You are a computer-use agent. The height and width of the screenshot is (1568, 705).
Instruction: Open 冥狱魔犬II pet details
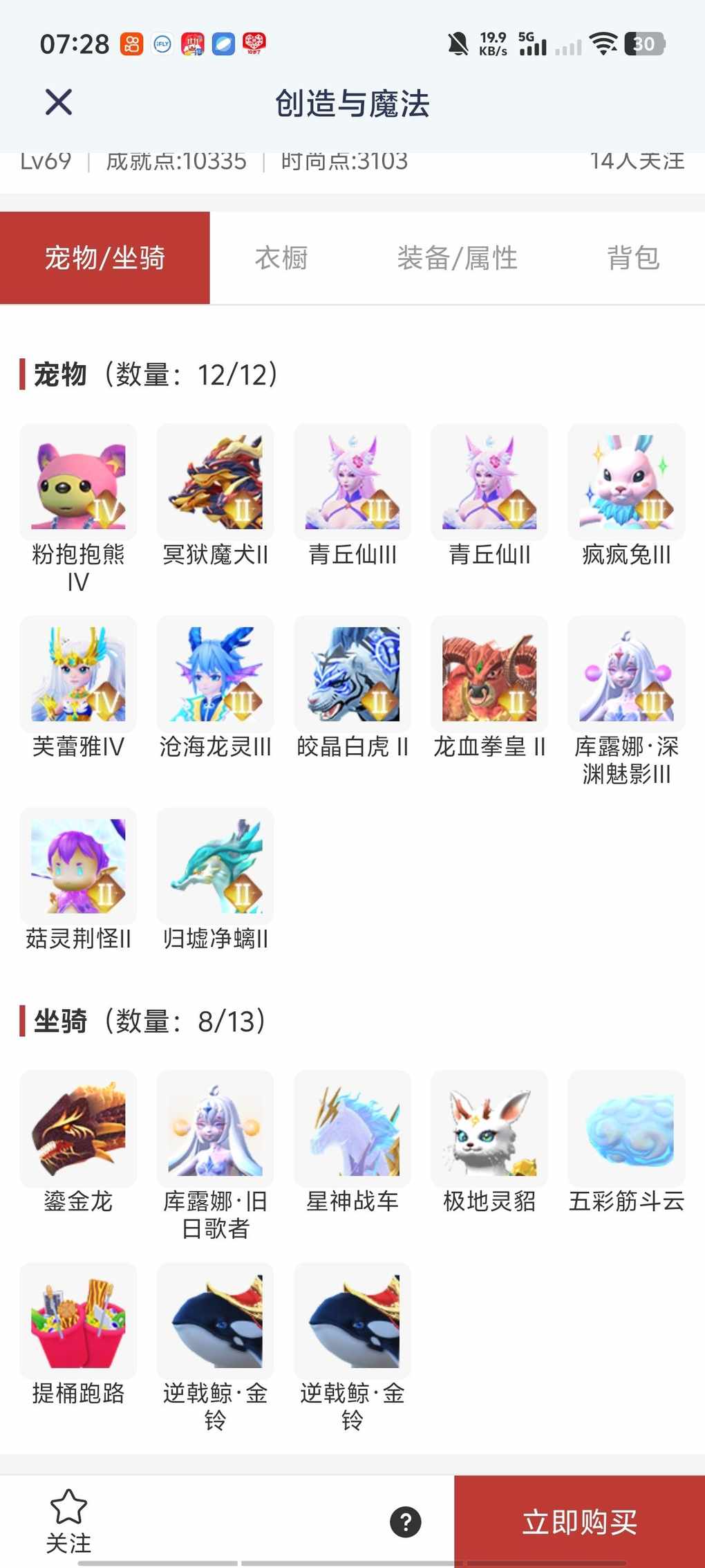pos(215,483)
